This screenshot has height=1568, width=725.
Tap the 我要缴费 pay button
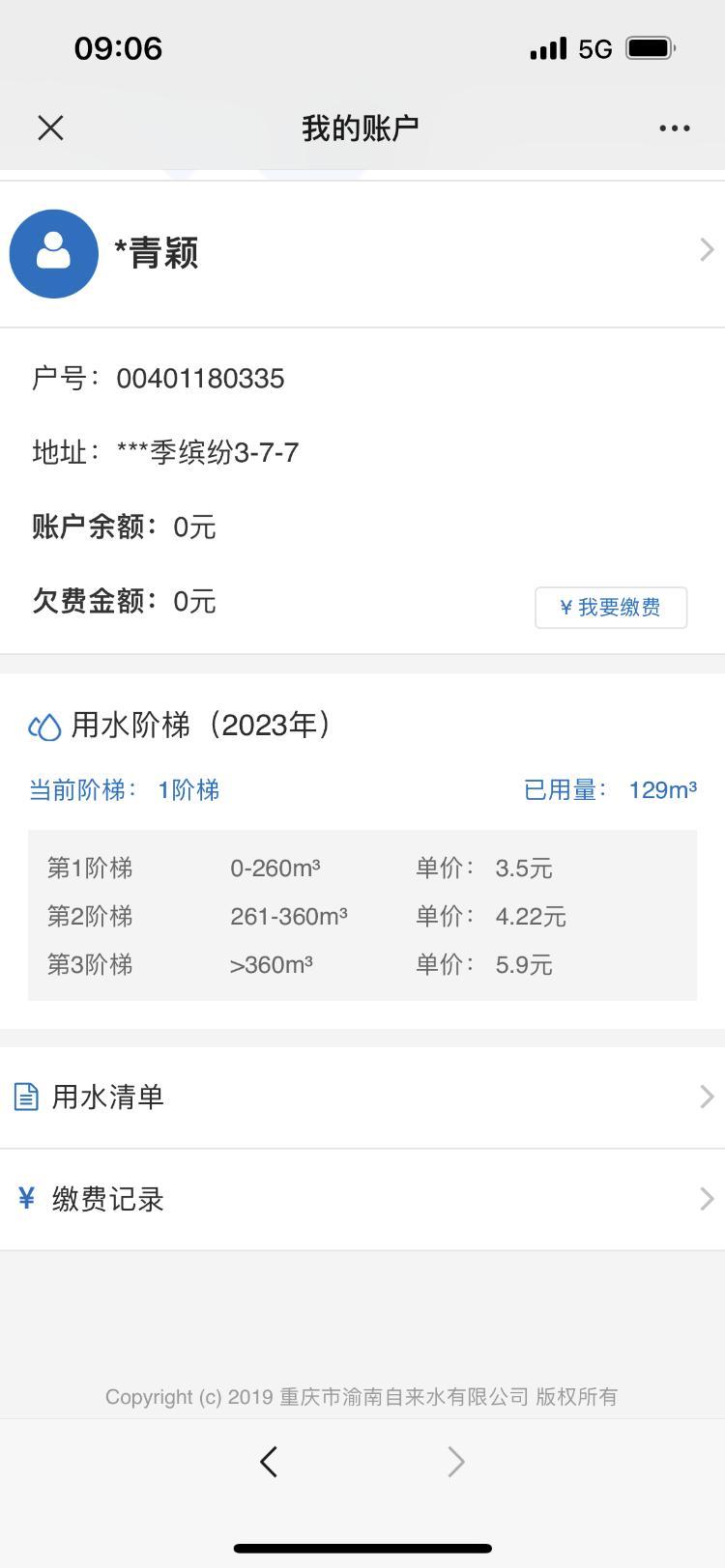(611, 608)
